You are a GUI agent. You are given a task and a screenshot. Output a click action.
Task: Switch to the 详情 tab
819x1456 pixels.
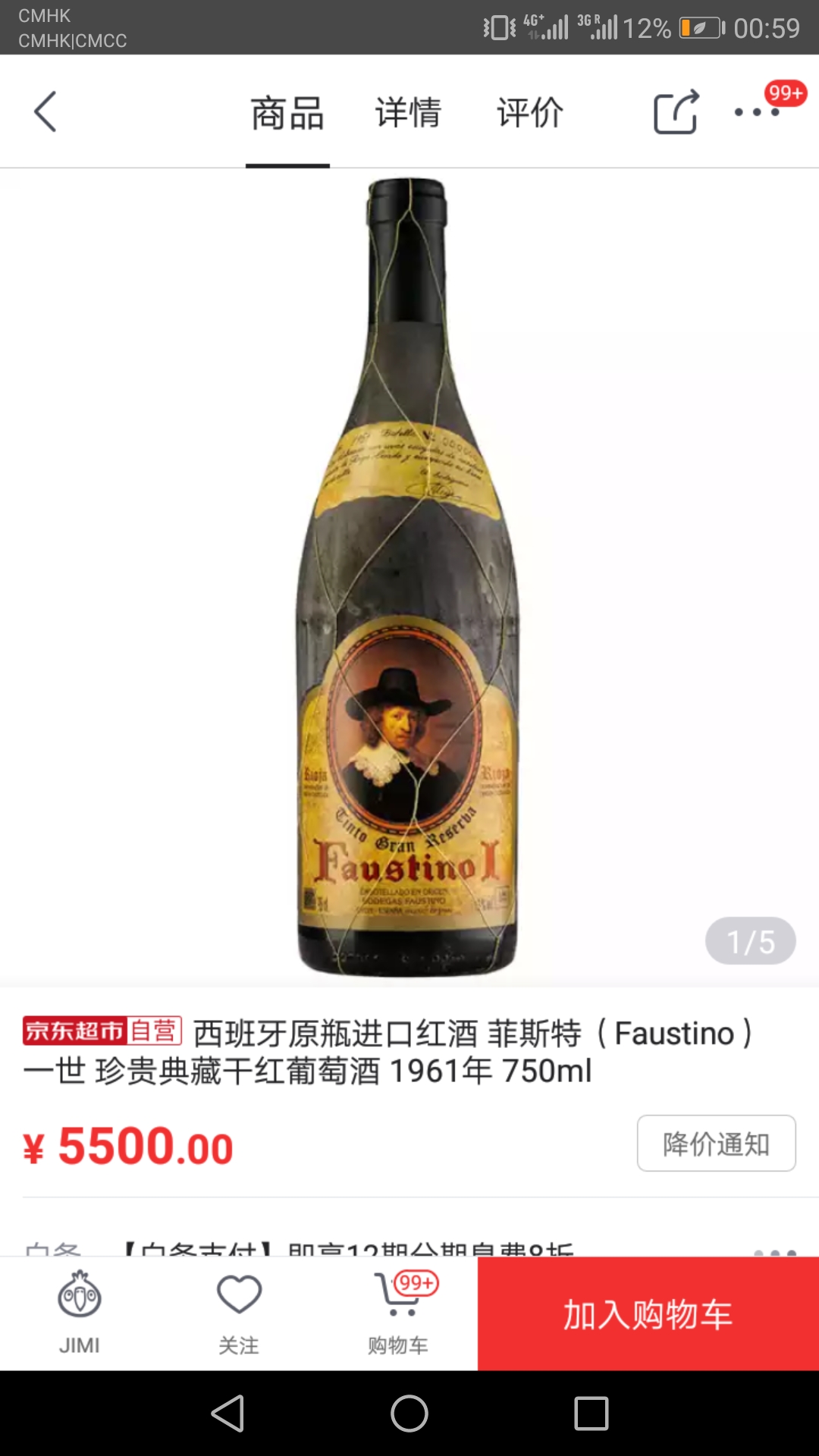[x=408, y=112]
